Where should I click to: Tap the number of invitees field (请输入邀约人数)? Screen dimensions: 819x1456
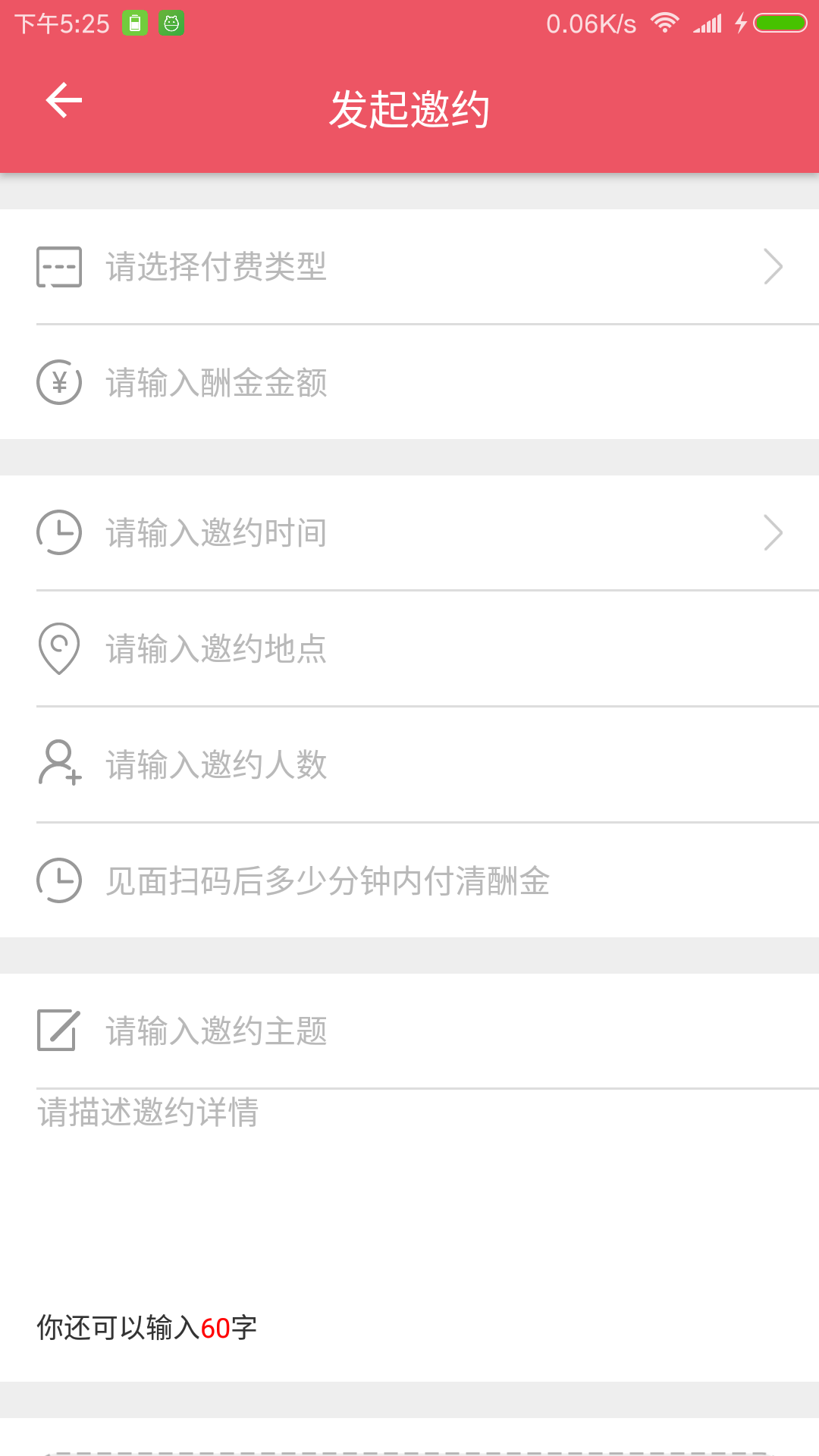[409, 764]
